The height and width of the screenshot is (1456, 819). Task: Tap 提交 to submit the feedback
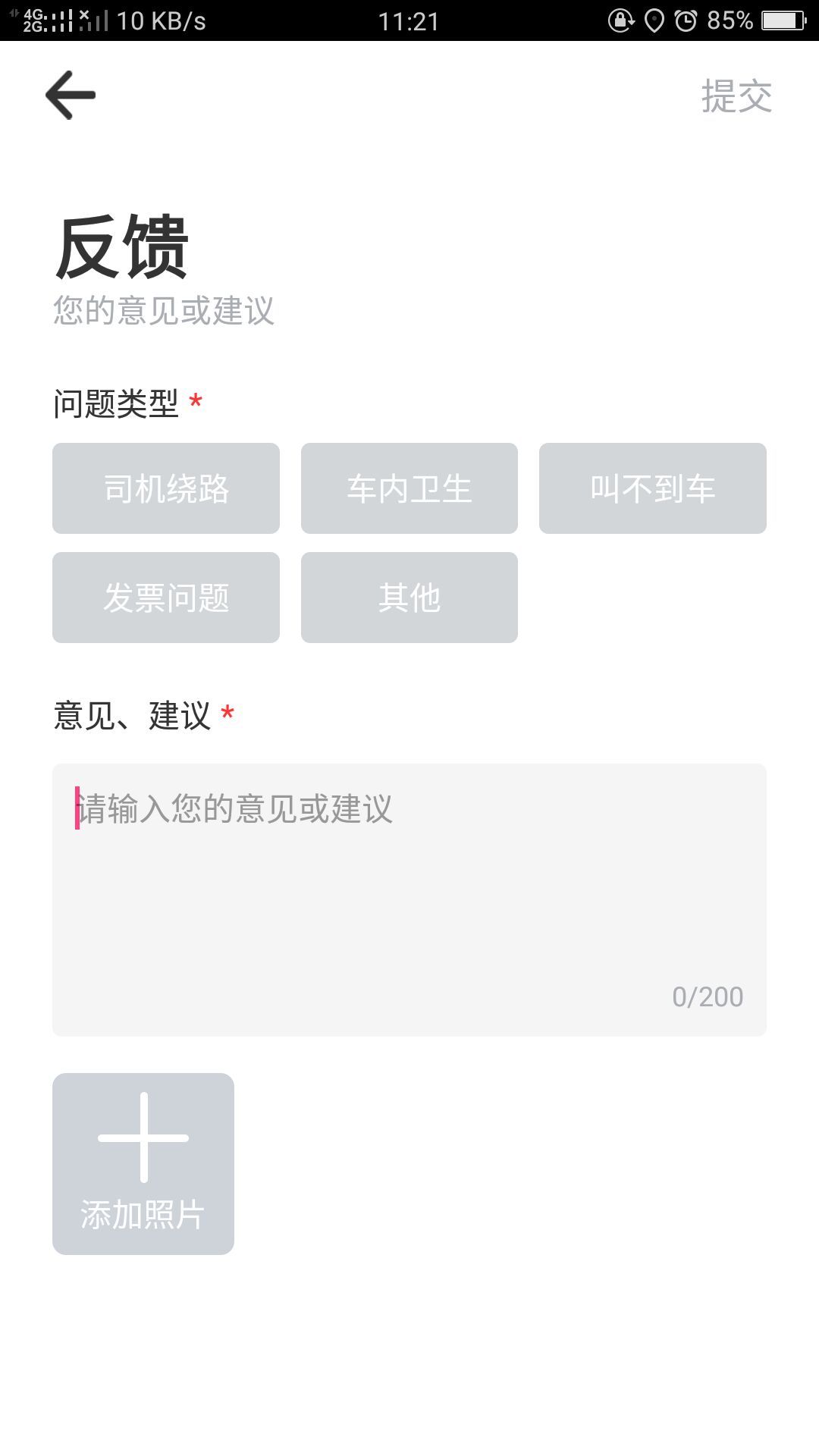[736, 96]
